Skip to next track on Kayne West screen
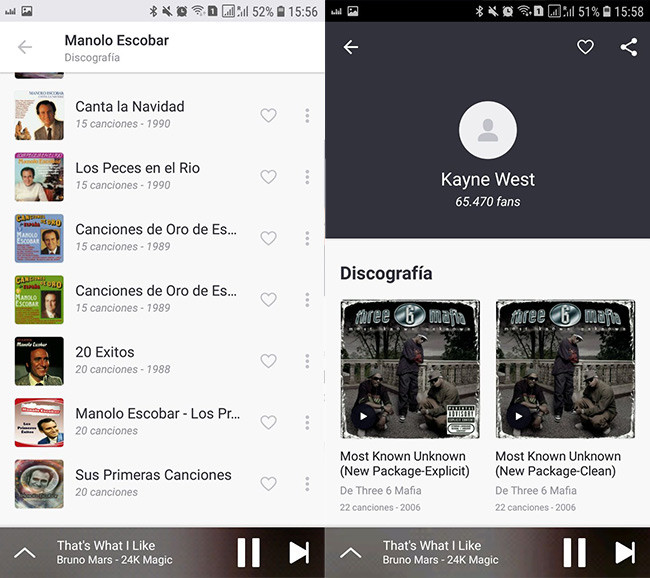Screen dimensions: 650x578 pos(624,552)
